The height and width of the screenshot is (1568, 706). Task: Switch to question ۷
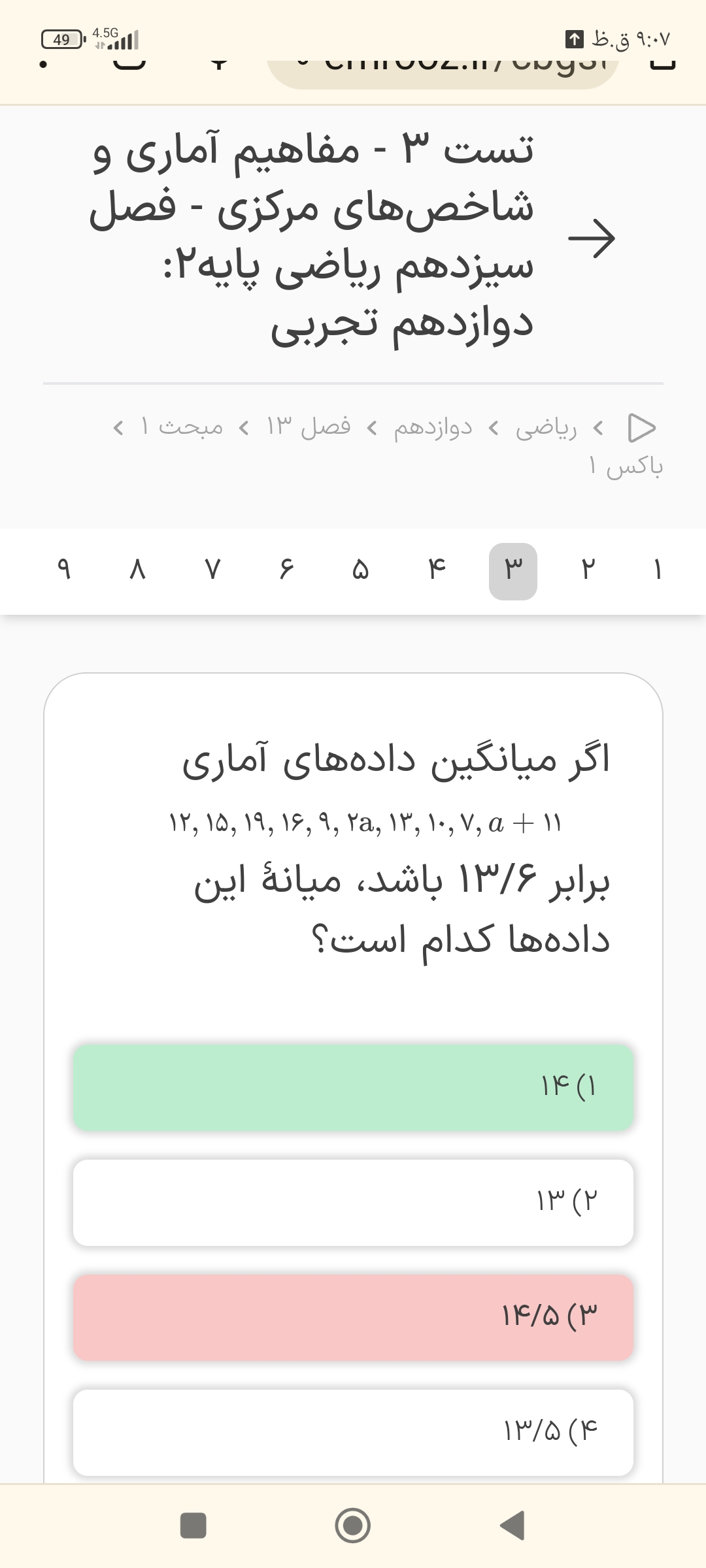pos(212,570)
